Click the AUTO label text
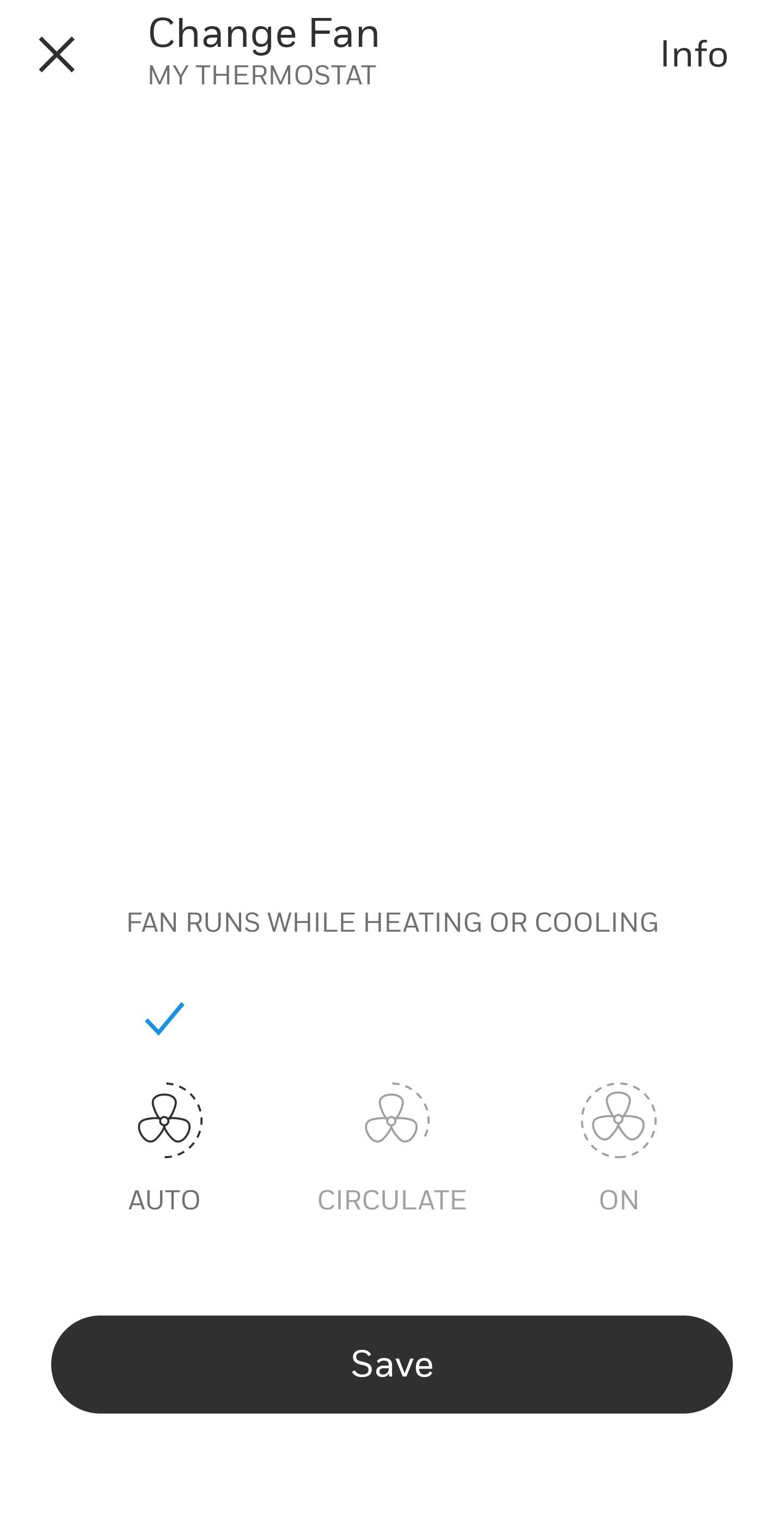This screenshot has height=1523, width=784. [x=164, y=1200]
